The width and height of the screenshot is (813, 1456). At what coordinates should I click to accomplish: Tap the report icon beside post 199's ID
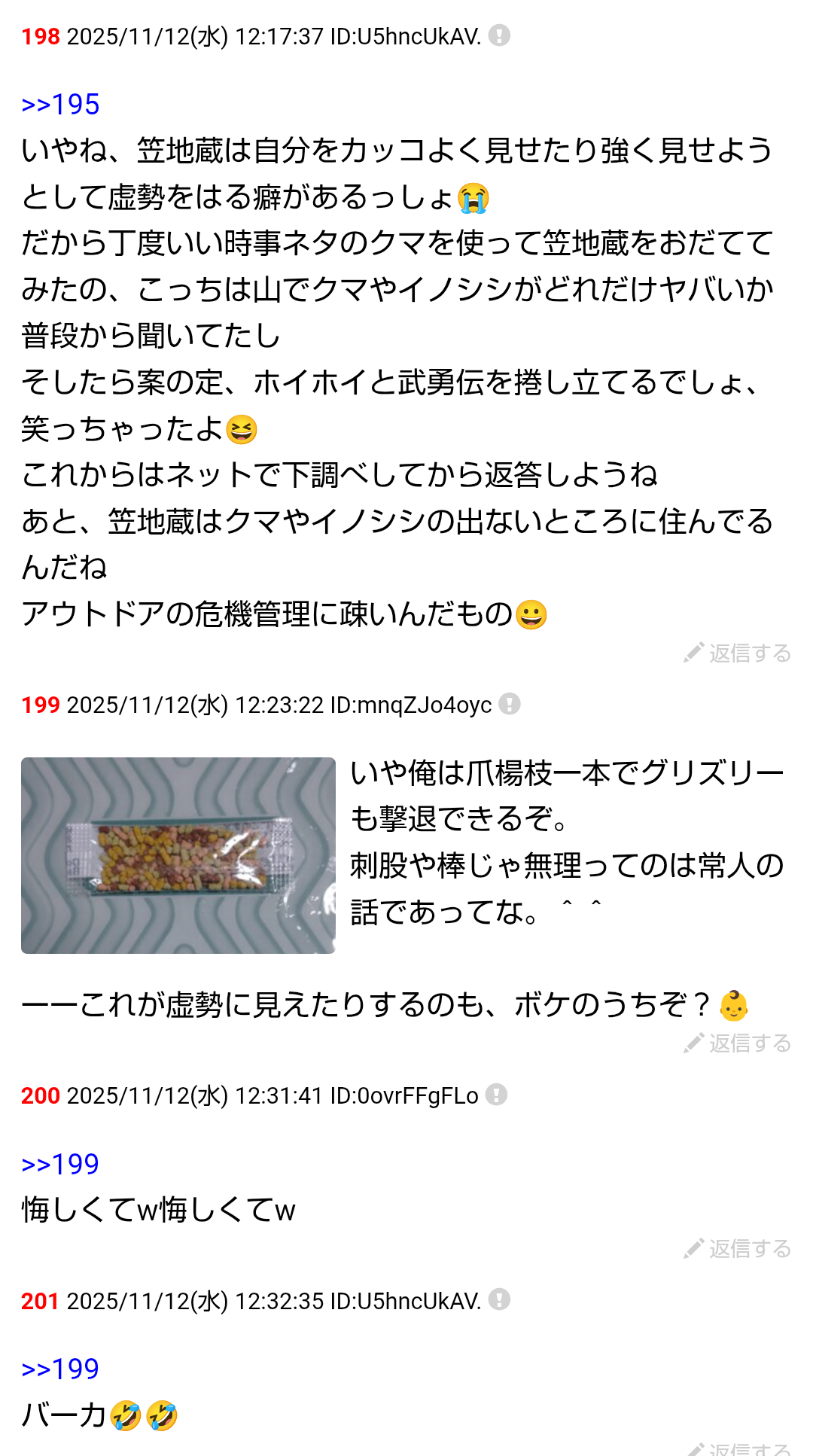pyautogui.click(x=510, y=704)
